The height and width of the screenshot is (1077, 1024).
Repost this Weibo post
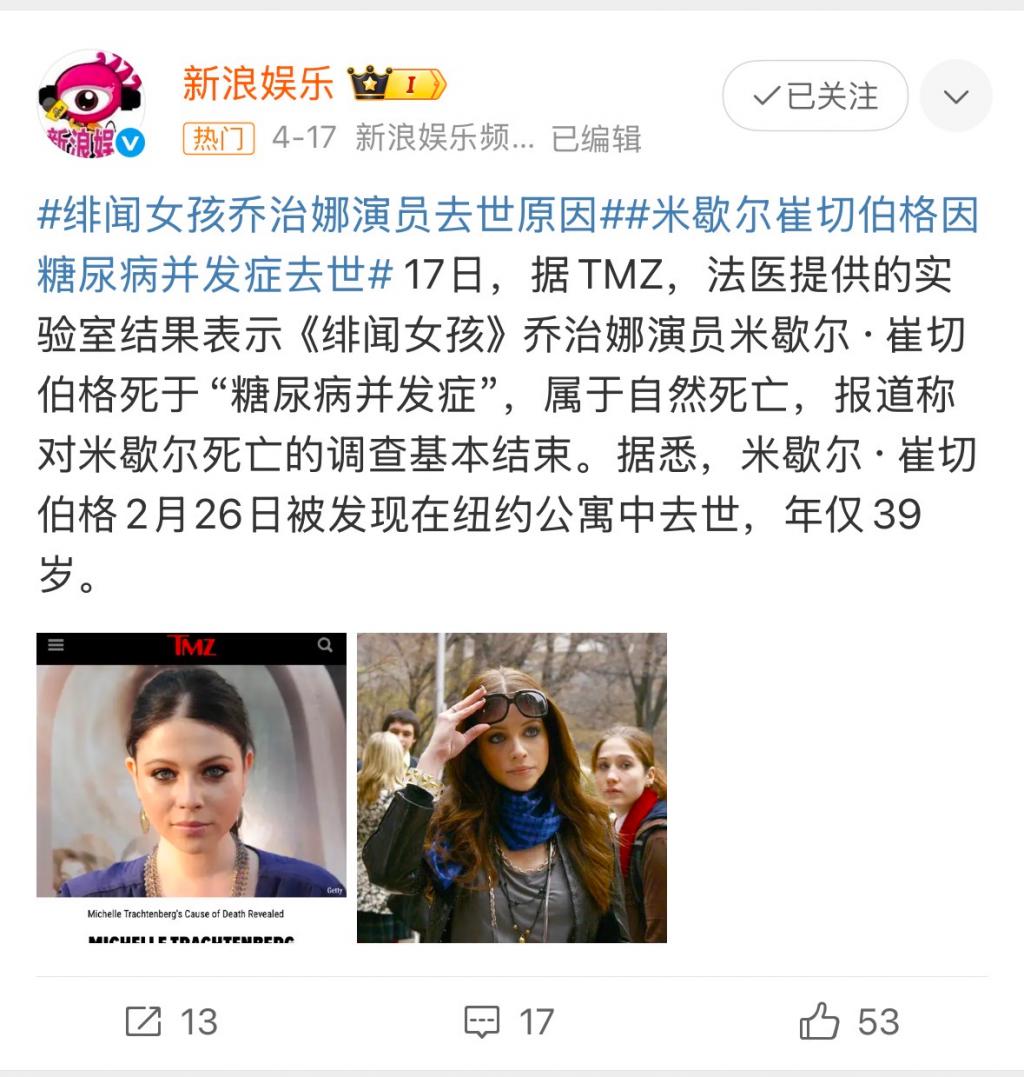[x=171, y=1021]
